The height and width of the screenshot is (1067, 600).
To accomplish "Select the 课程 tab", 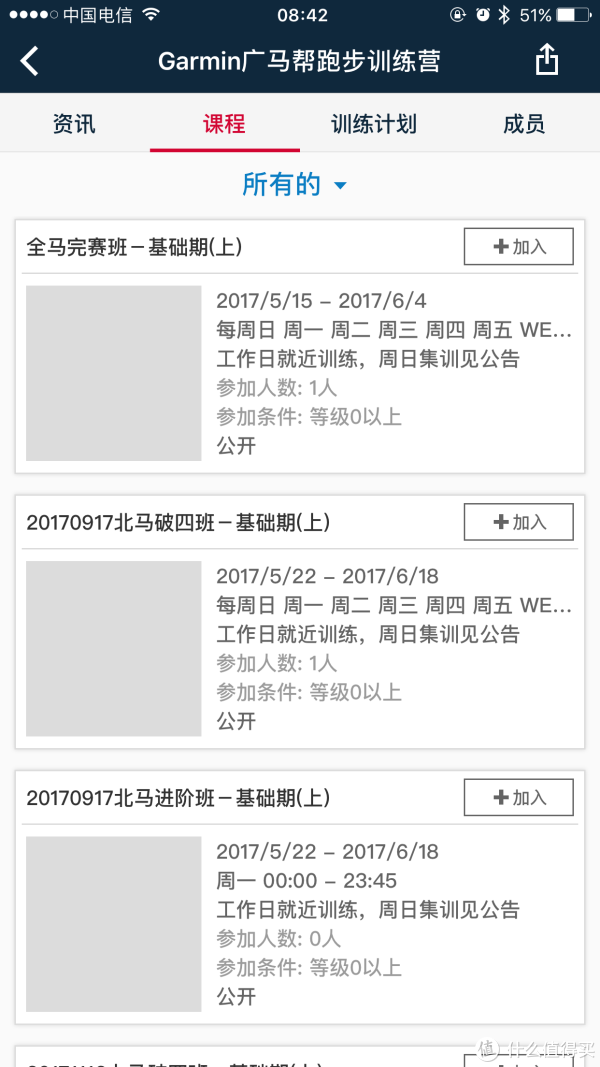I will coord(224,125).
